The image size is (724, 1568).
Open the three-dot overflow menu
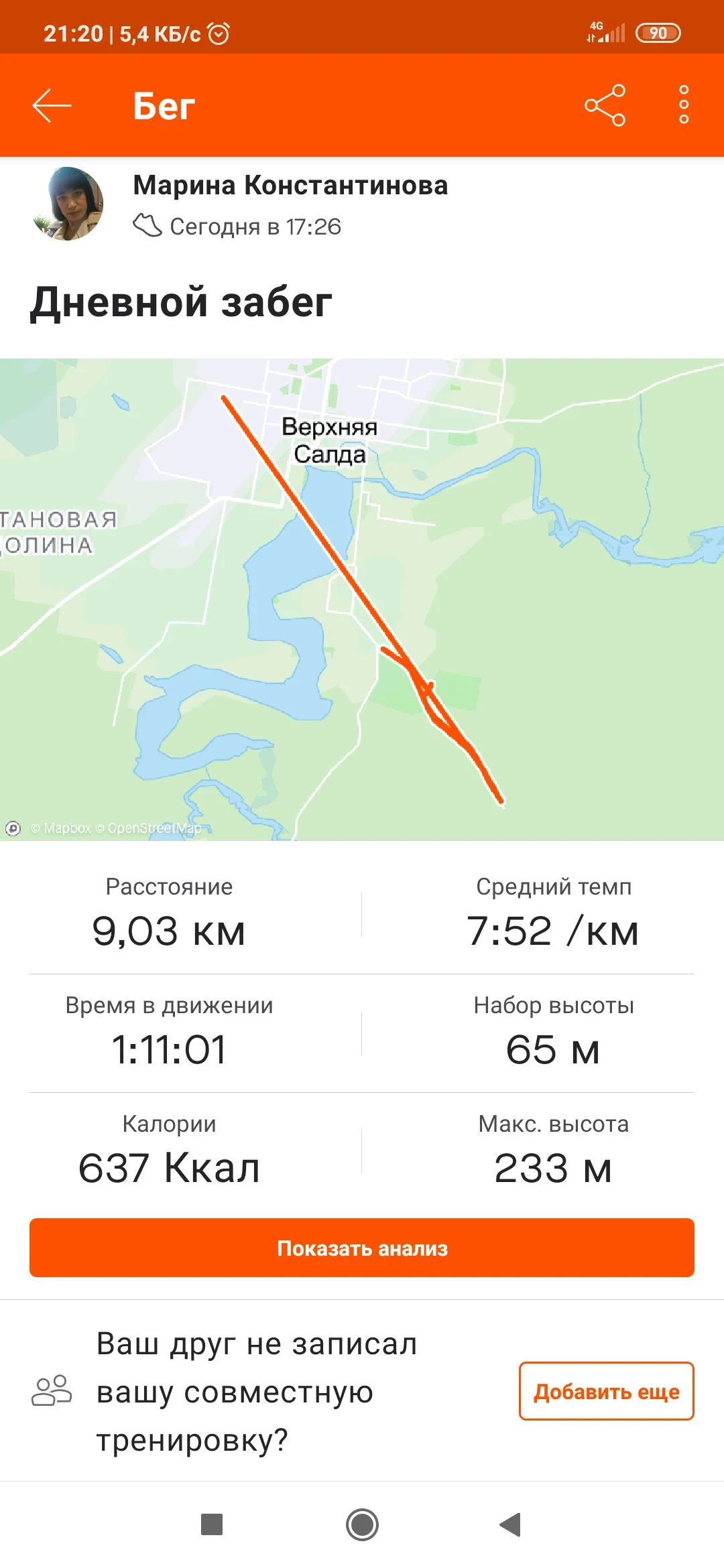tap(684, 105)
